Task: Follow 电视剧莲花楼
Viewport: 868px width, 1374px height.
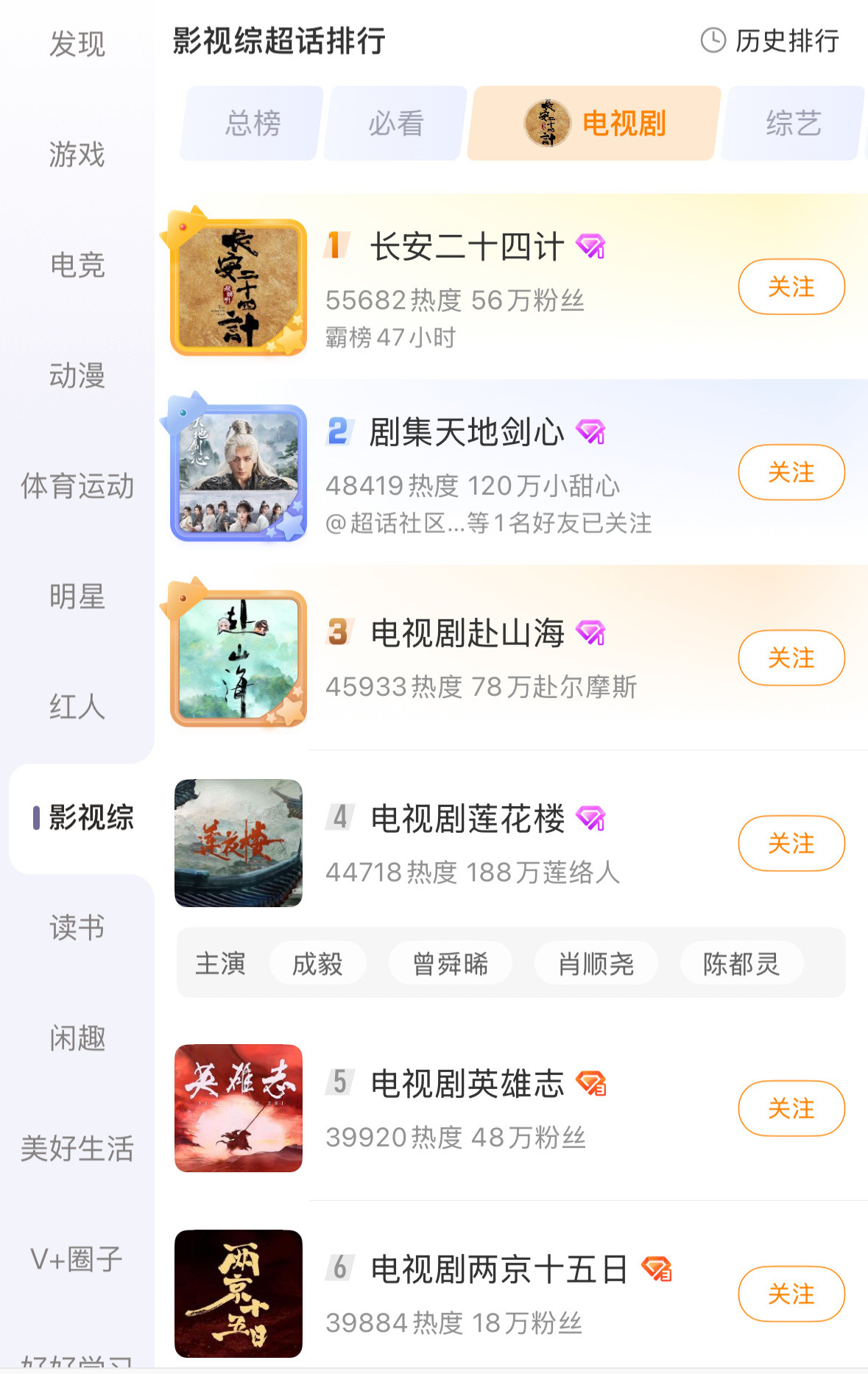Action: click(x=791, y=844)
